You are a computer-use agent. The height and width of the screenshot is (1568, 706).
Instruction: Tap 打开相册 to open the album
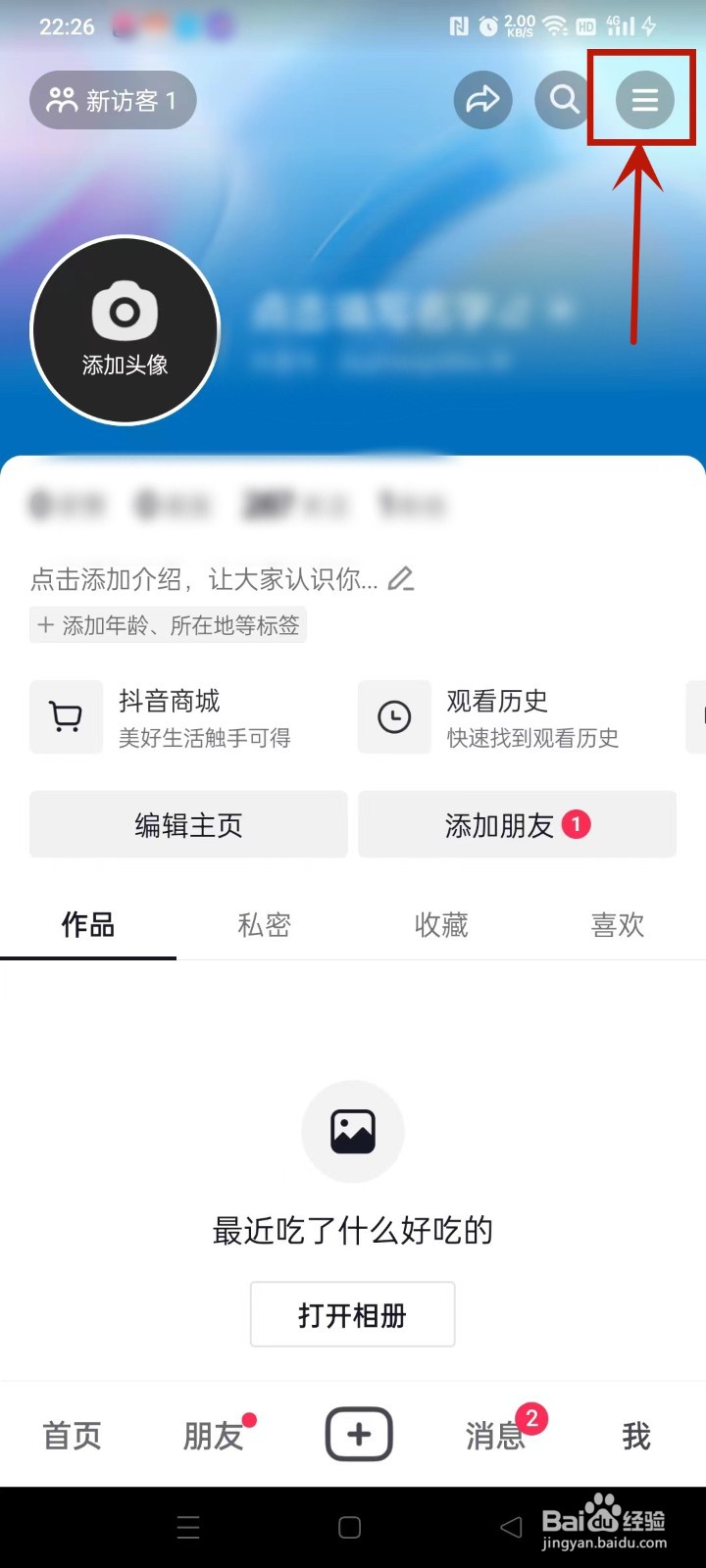coord(352,1314)
